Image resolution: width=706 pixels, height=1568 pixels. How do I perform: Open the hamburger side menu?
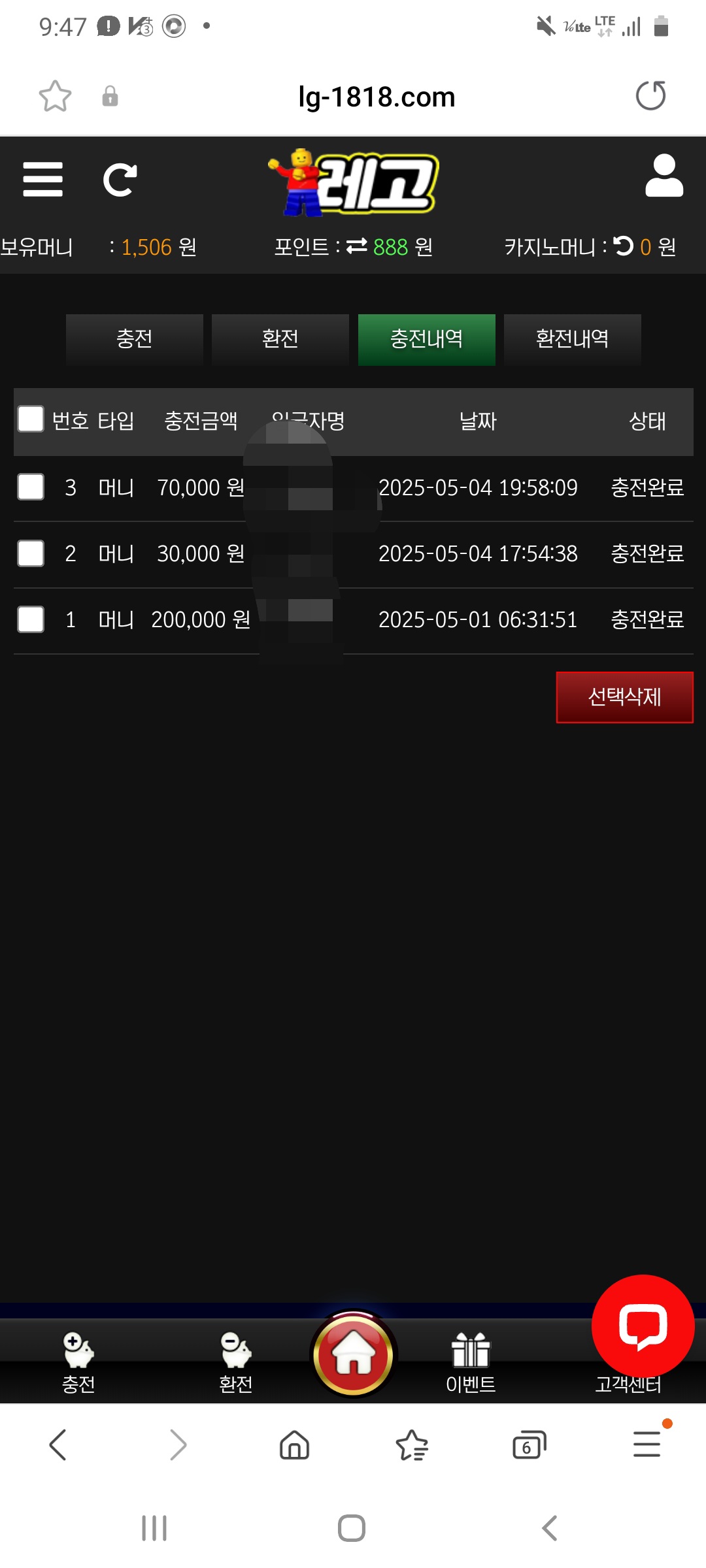(x=42, y=180)
